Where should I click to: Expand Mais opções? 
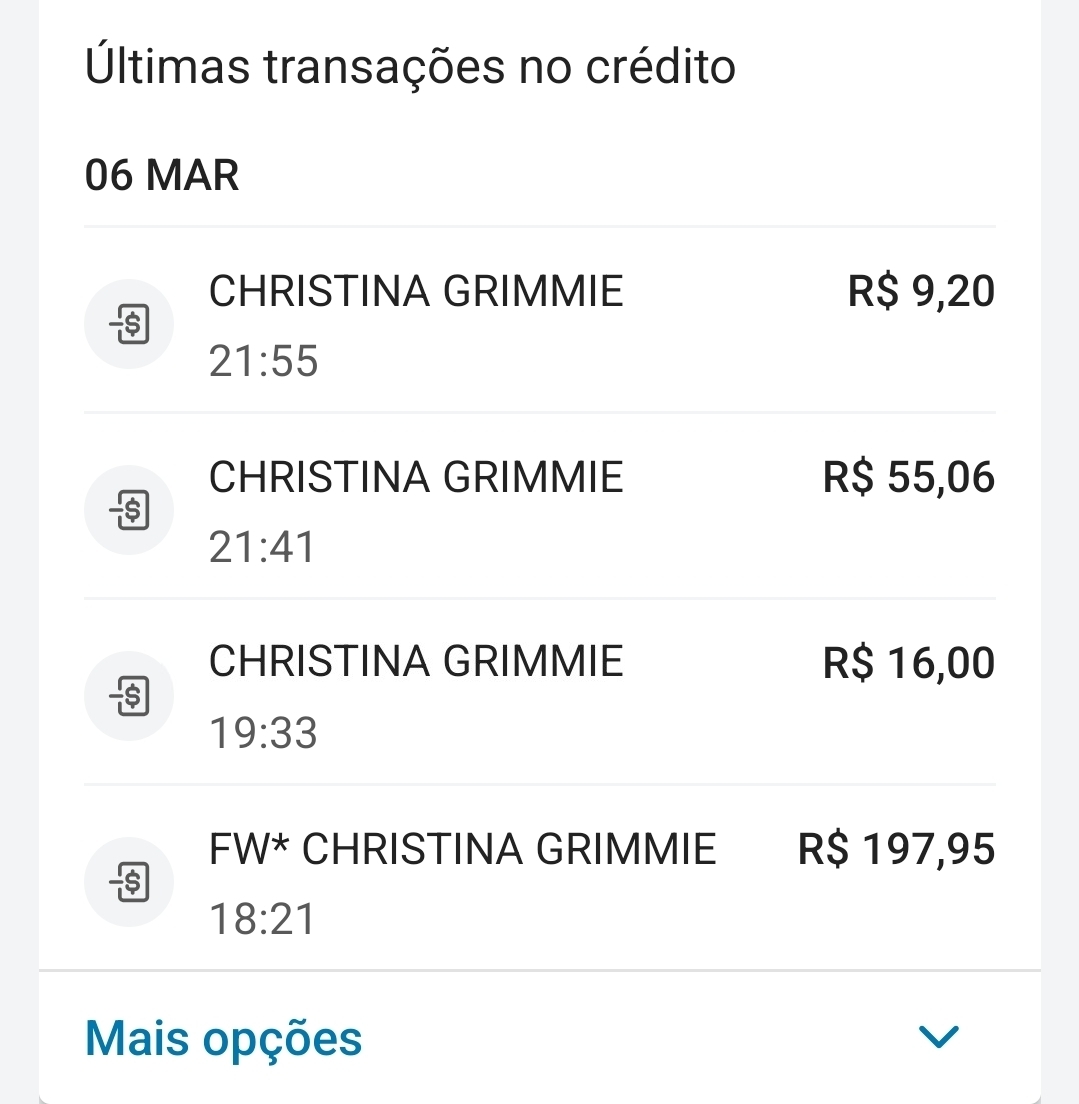point(540,1038)
